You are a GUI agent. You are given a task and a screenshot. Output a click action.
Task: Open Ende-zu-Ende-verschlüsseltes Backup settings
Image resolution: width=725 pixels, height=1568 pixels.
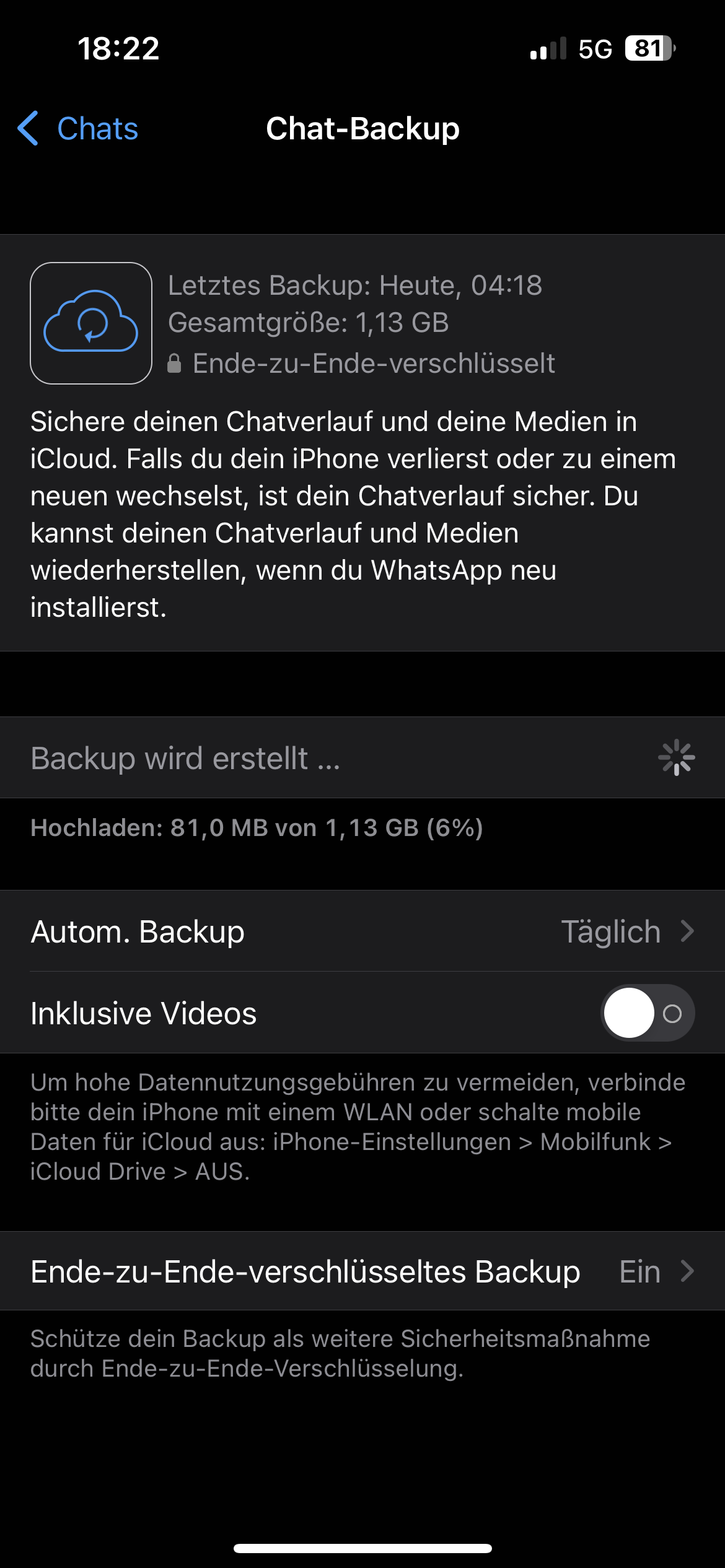click(x=362, y=1271)
